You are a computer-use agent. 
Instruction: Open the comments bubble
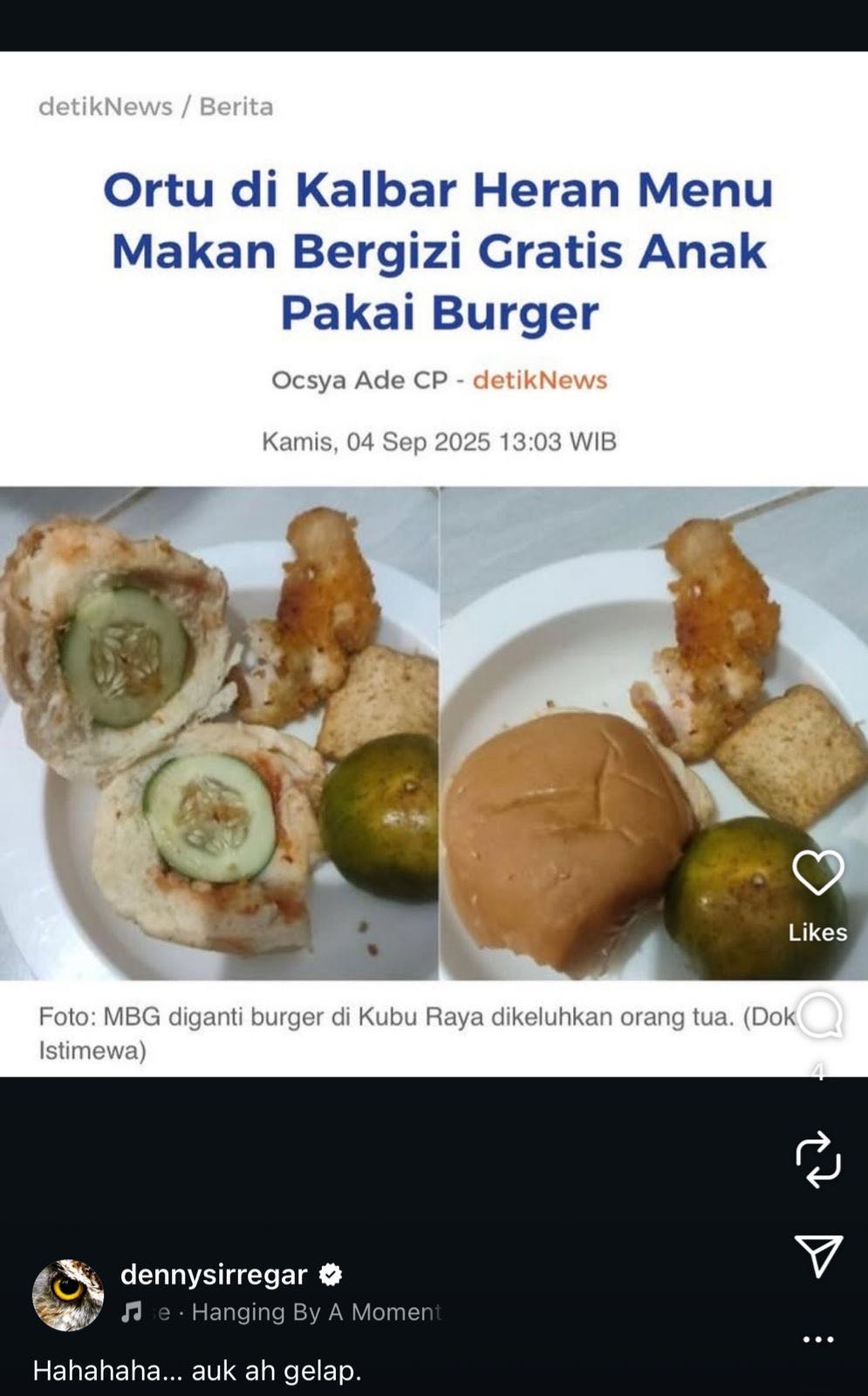[819, 1016]
